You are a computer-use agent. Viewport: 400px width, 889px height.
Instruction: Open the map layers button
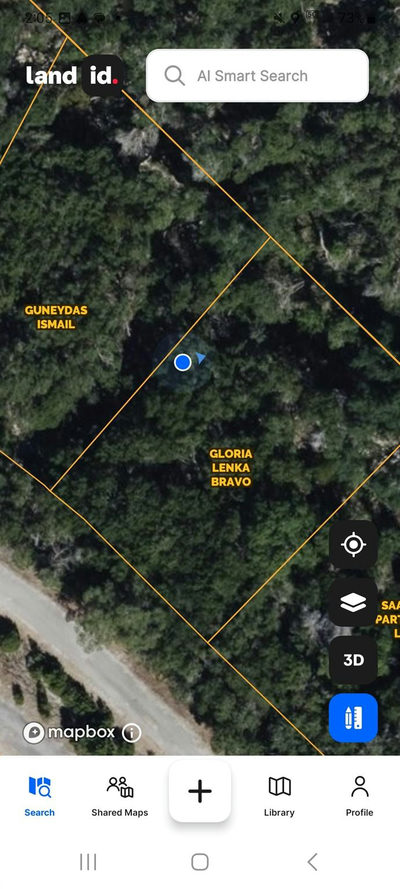(353, 602)
